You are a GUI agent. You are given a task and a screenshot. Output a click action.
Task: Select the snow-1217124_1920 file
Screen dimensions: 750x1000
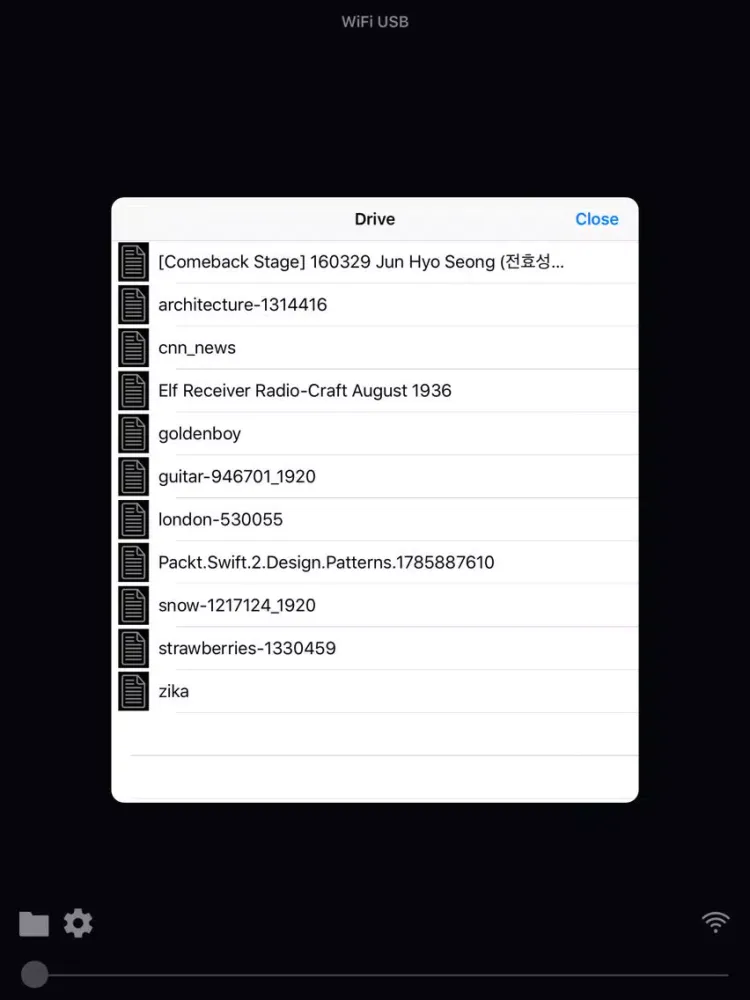coord(237,606)
